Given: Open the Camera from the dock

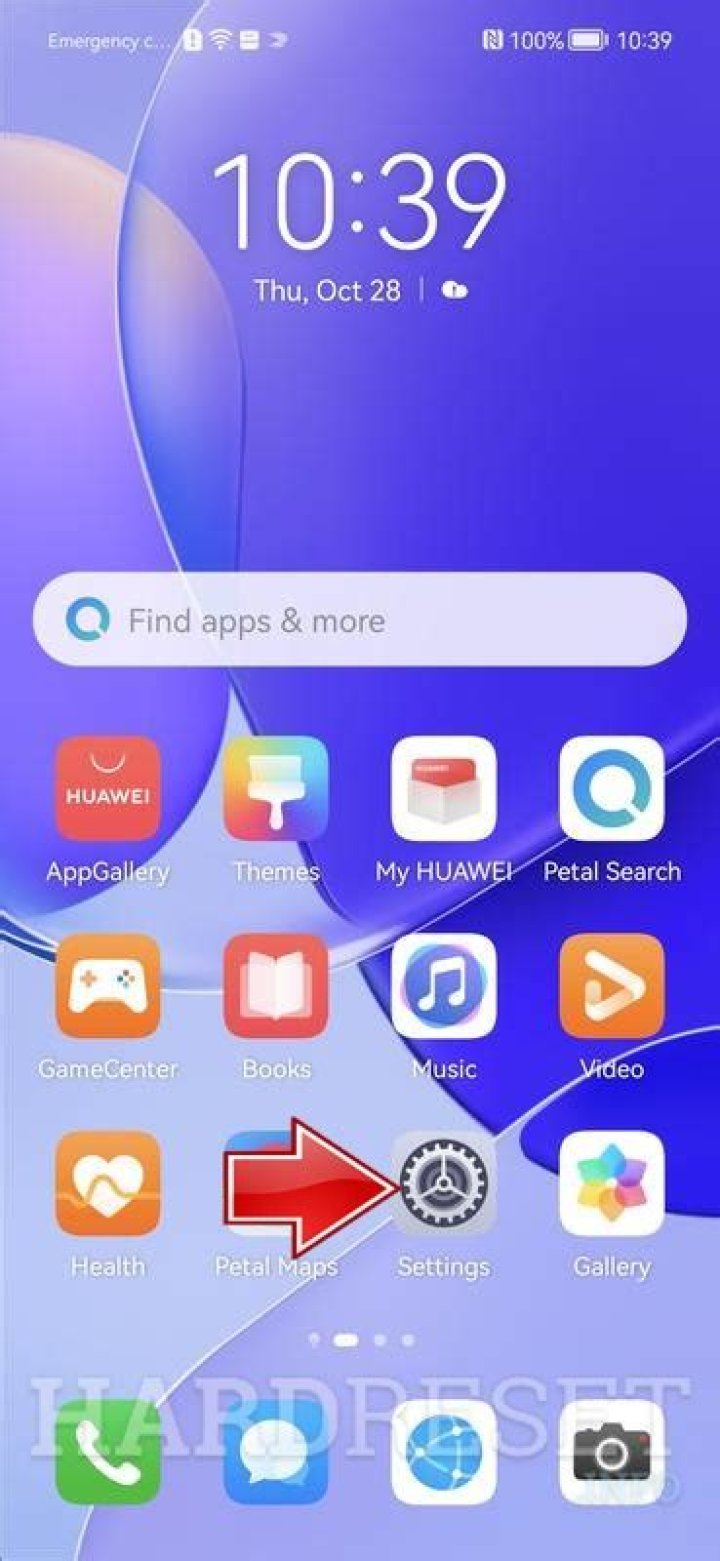Looking at the screenshot, I should point(612,1451).
